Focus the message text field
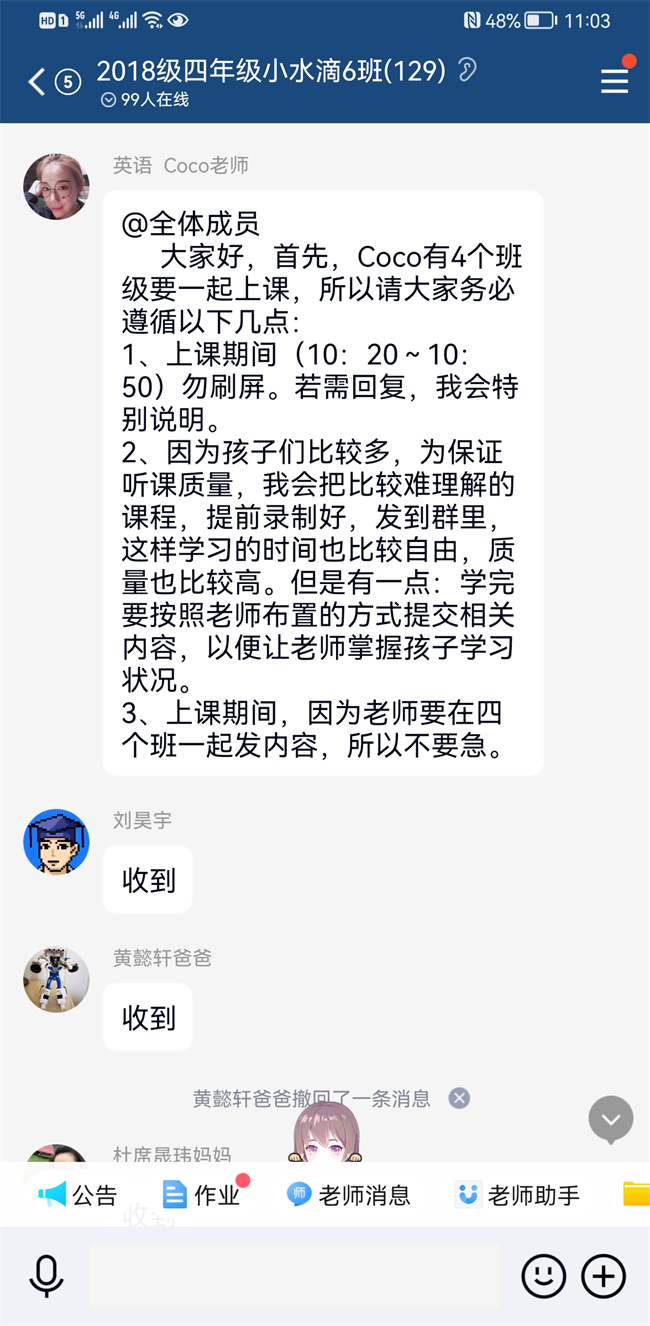The width and height of the screenshot is (650, 1326). (x=295, y=1276)
